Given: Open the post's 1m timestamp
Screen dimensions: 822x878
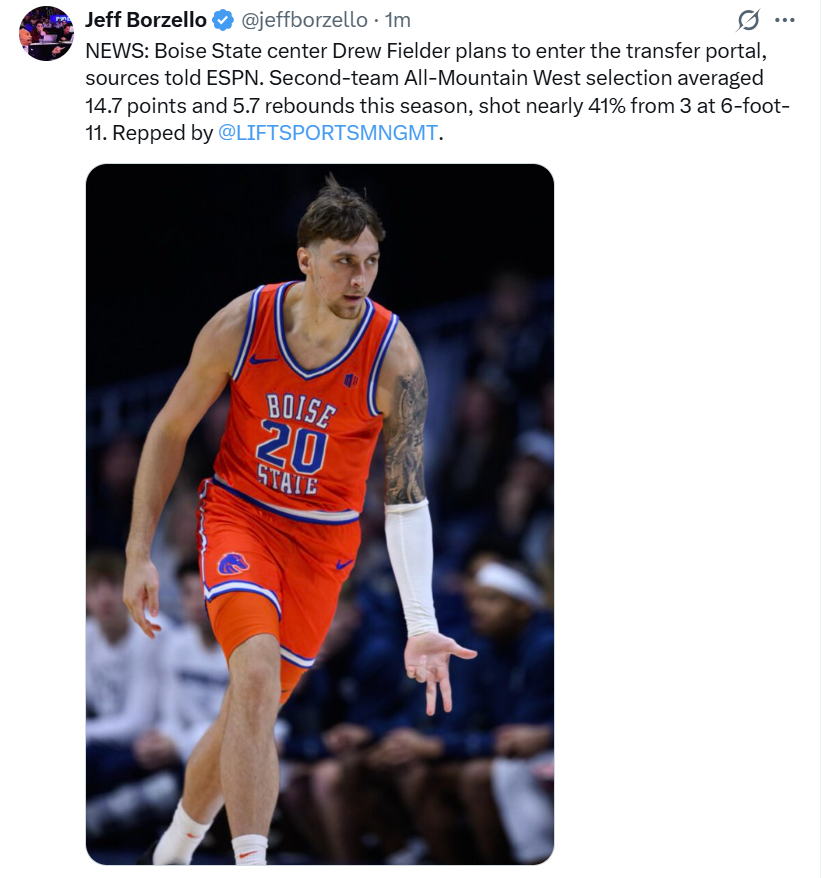Looking at the screenshot, I should tap(398, 20).
